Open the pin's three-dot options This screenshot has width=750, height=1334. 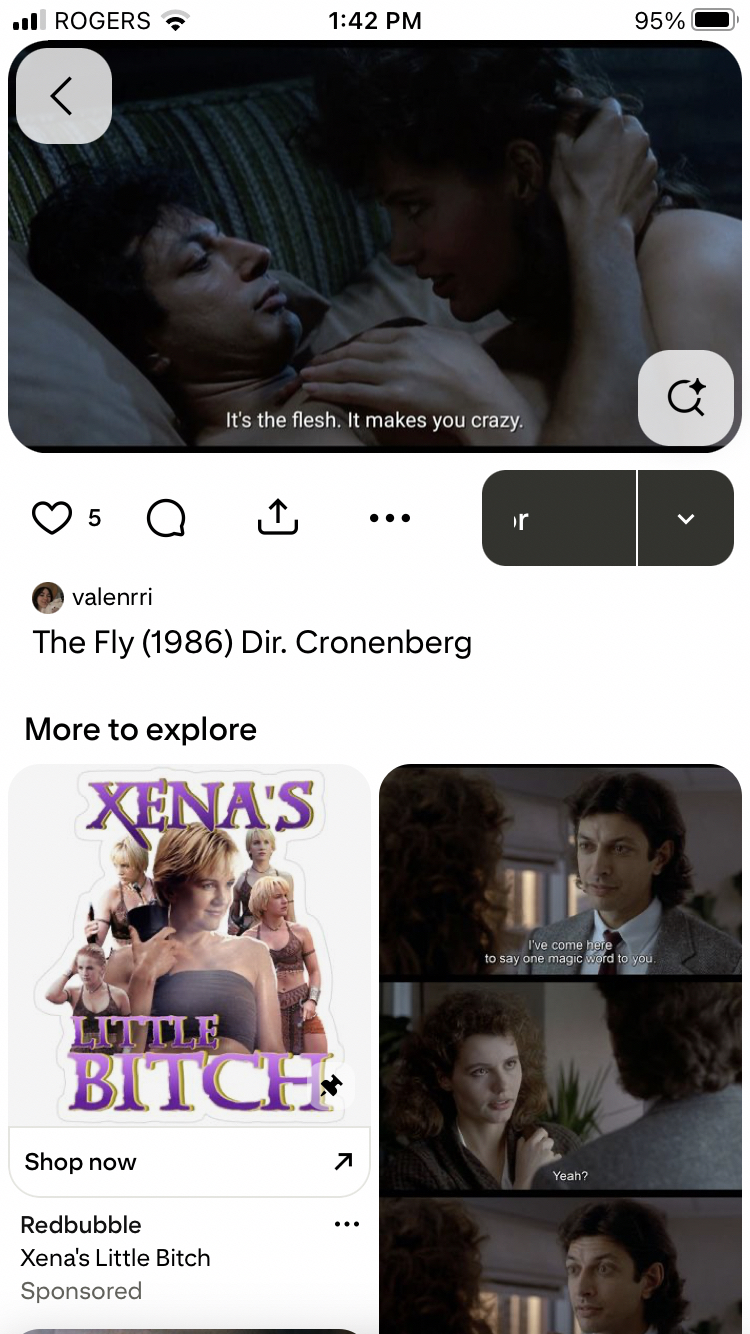tap(390, 518)
